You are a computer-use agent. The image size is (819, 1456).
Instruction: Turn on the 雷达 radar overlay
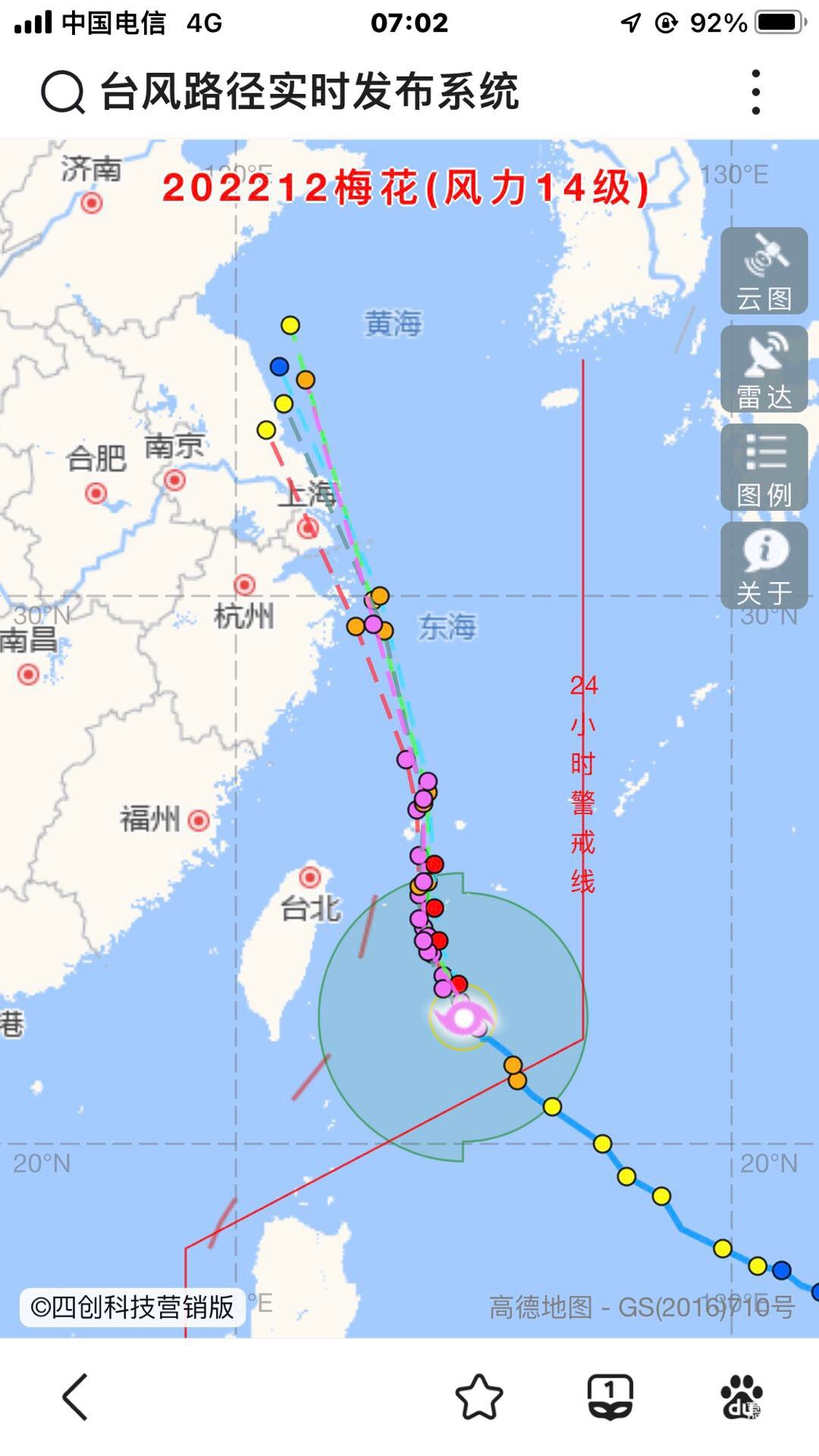pos(764,369)
